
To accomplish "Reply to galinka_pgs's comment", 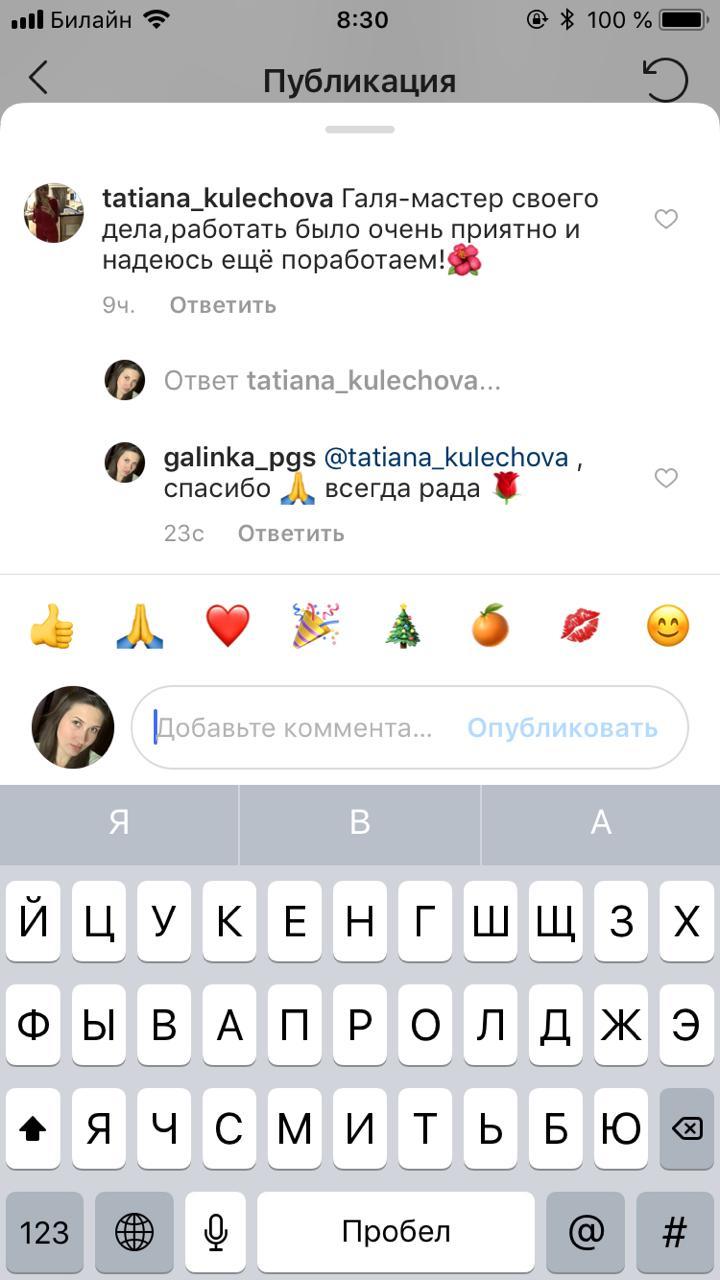I will [291, 534].
